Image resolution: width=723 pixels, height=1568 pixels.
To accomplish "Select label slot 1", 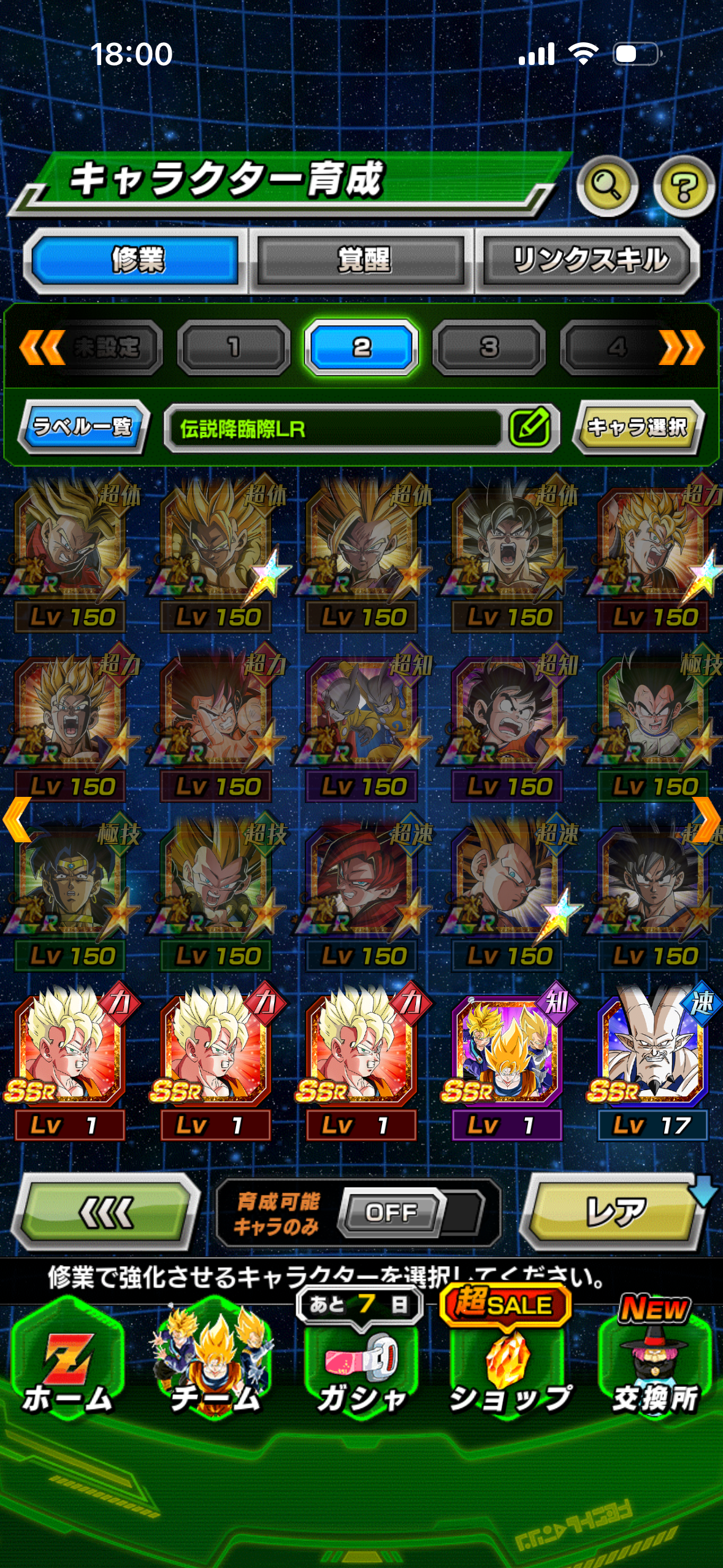I will tap(234, 348).
